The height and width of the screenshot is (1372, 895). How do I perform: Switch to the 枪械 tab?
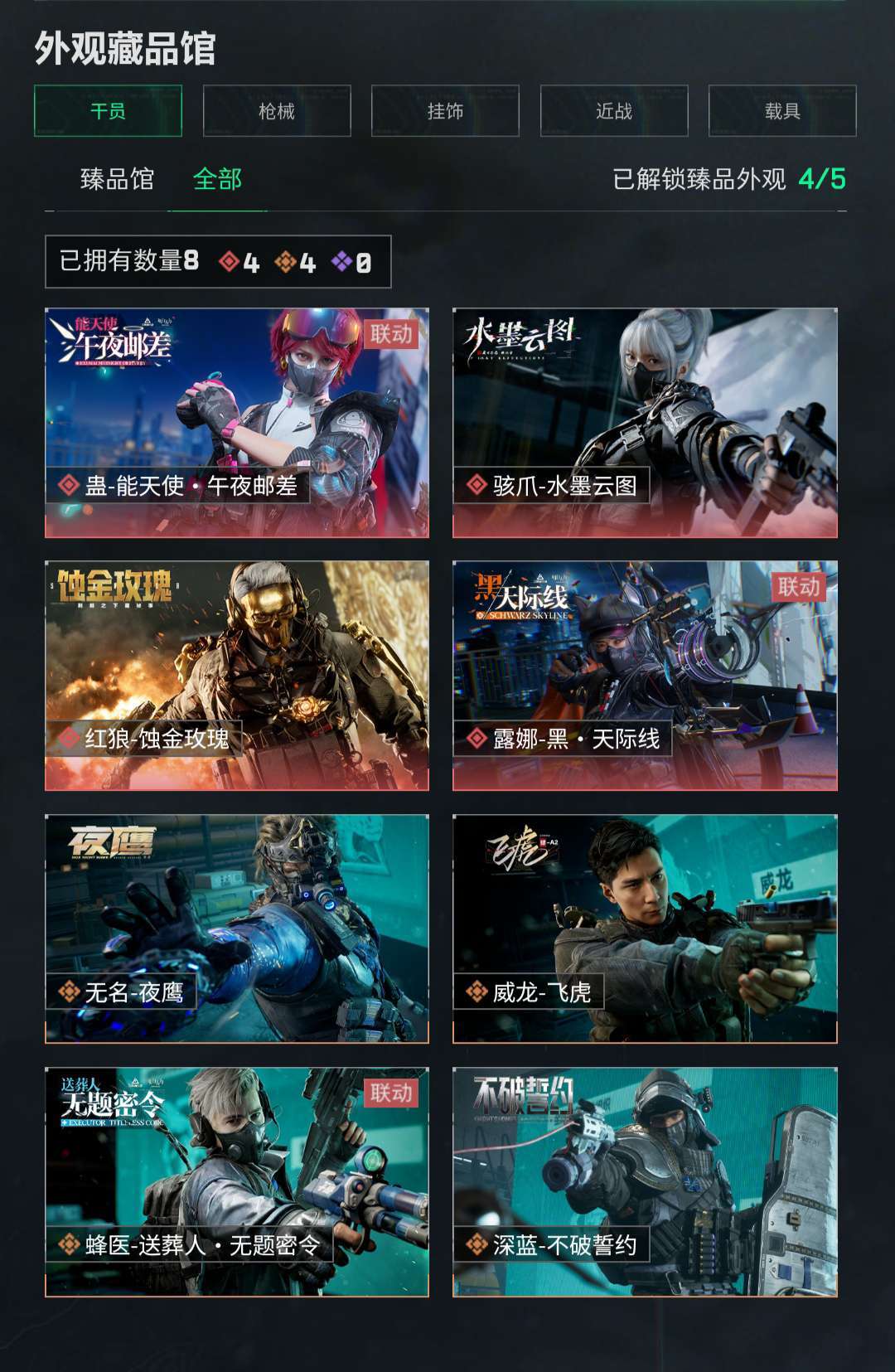[x=277, y=111]
